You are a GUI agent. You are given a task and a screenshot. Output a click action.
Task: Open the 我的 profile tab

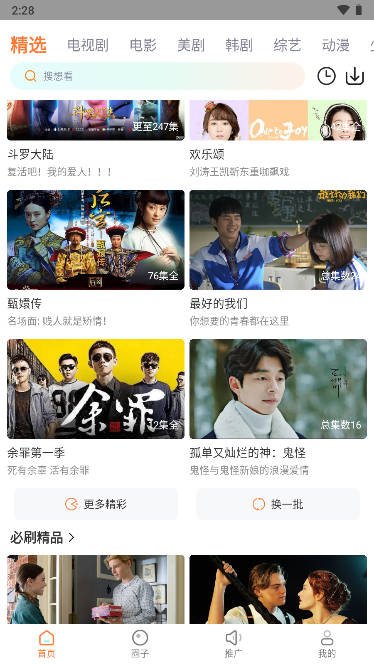pyautogui.click(x=327, y=644)
